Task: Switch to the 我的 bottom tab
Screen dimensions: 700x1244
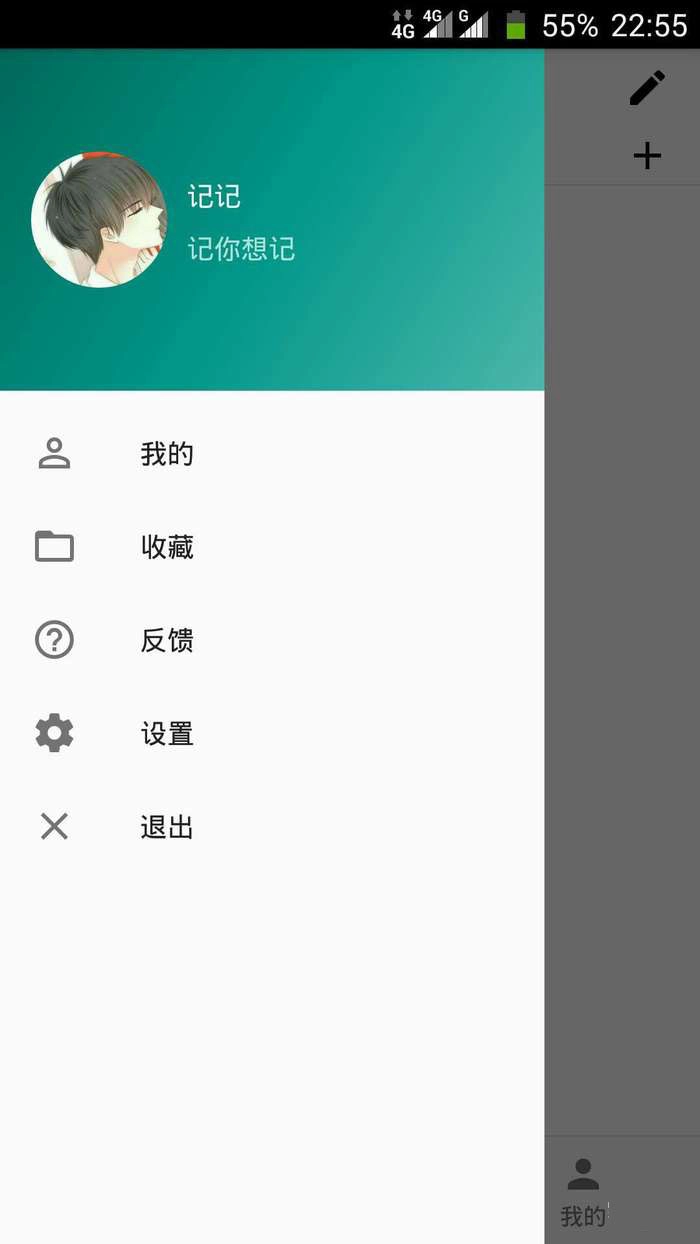Action: coord(583,1192)
